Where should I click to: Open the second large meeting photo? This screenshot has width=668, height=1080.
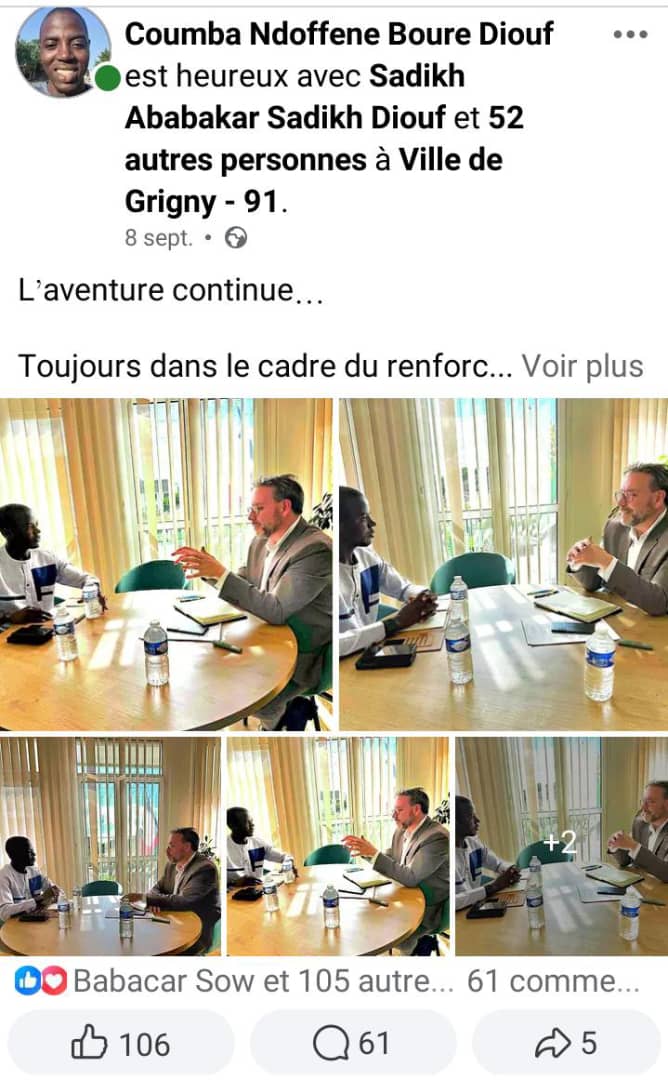coord(504,564)
